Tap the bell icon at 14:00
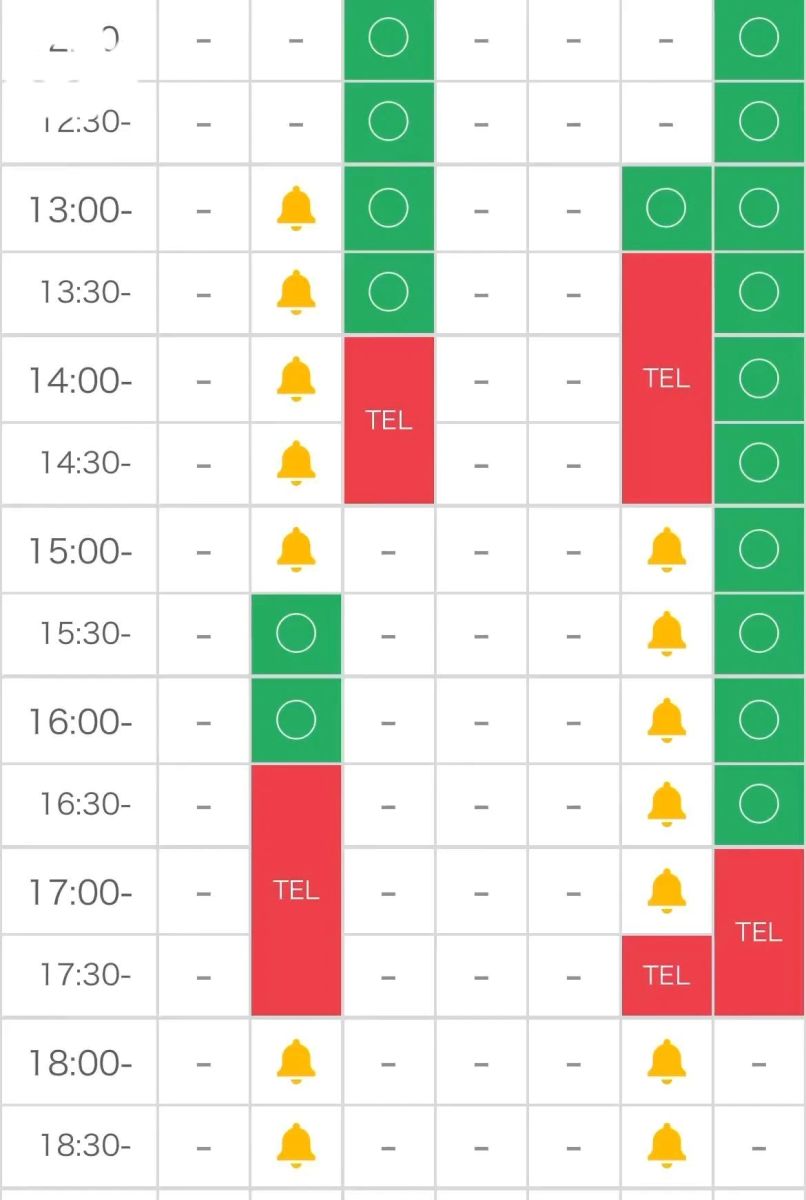806x1200 pixels. pos(296,379)
